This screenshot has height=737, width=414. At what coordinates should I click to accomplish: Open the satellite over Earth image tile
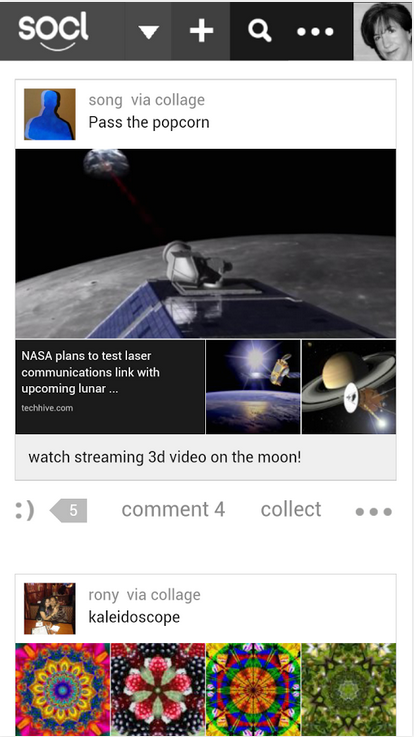tap(253, 387)
